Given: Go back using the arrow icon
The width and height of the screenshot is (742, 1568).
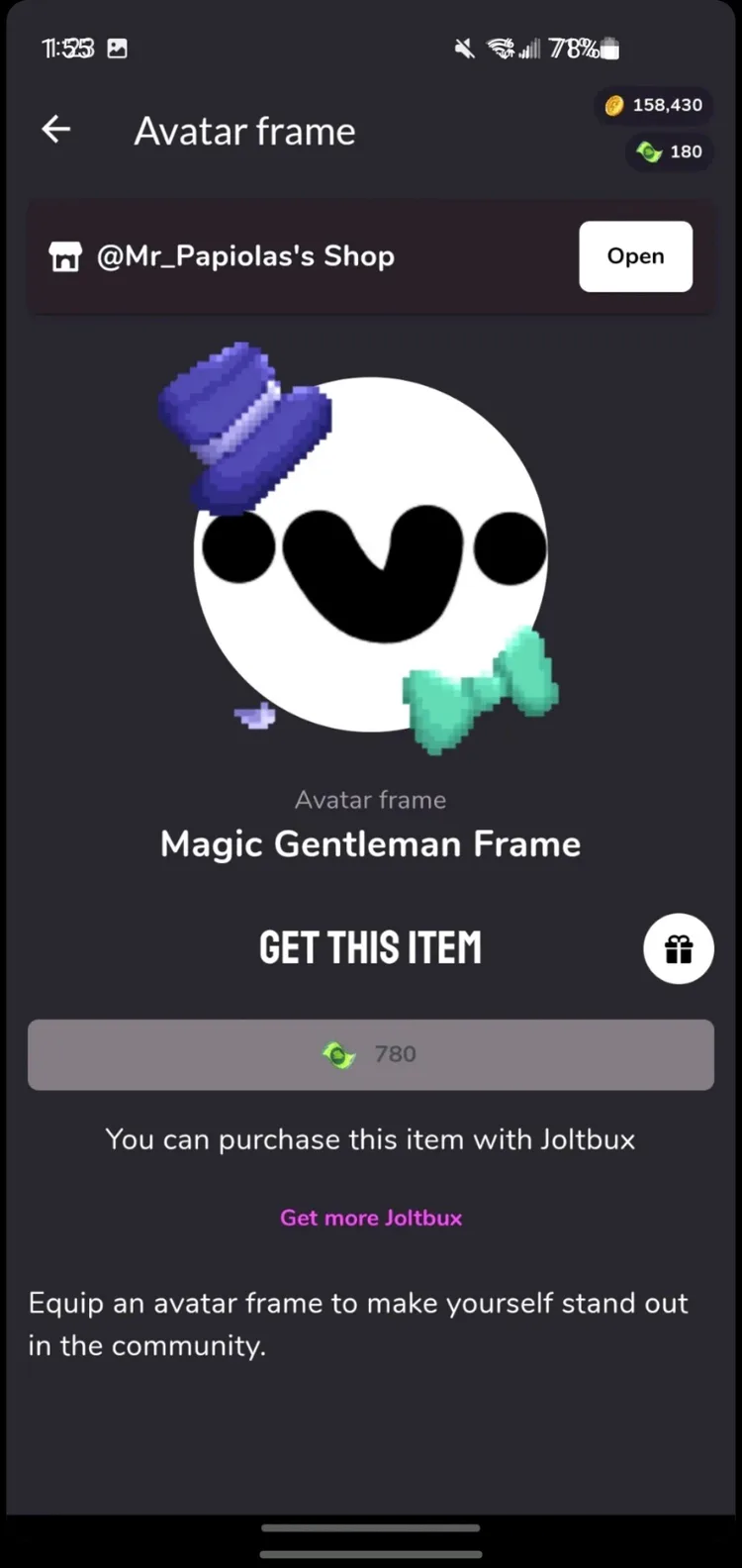Looking at the screenshot, I should 56,129.
